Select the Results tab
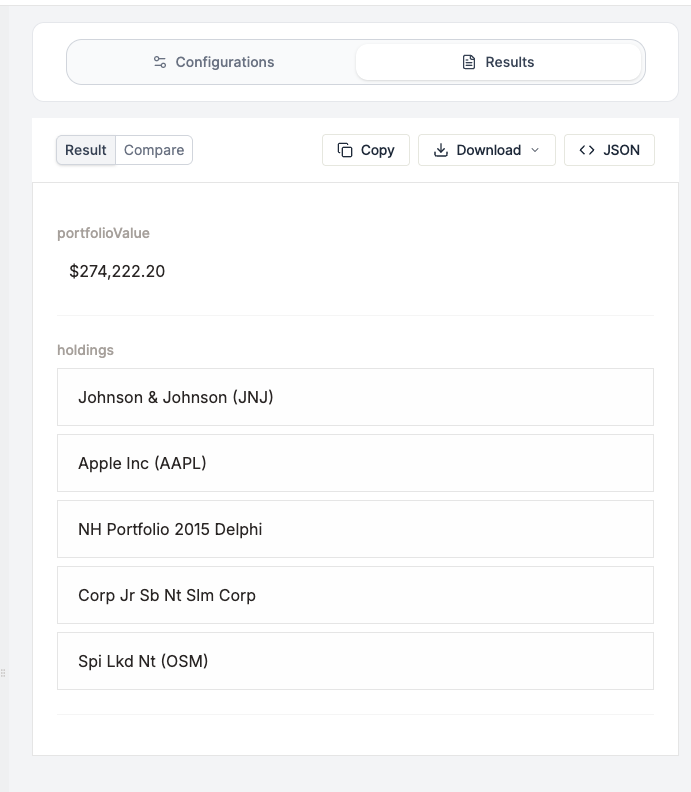Image resolution: width=691 pixels, height=792 pixels. 498,62
